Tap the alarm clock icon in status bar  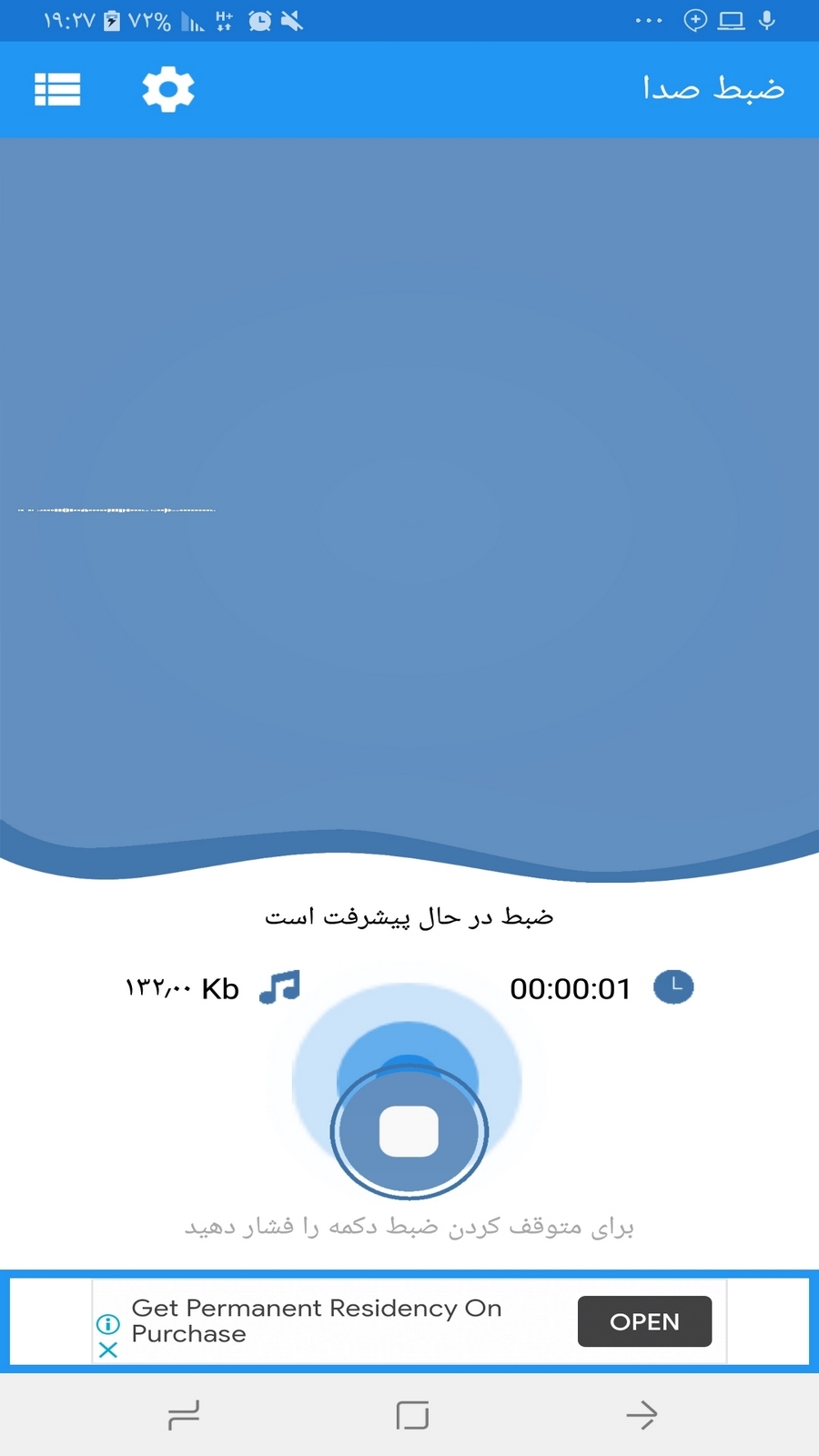coord(260,20)
